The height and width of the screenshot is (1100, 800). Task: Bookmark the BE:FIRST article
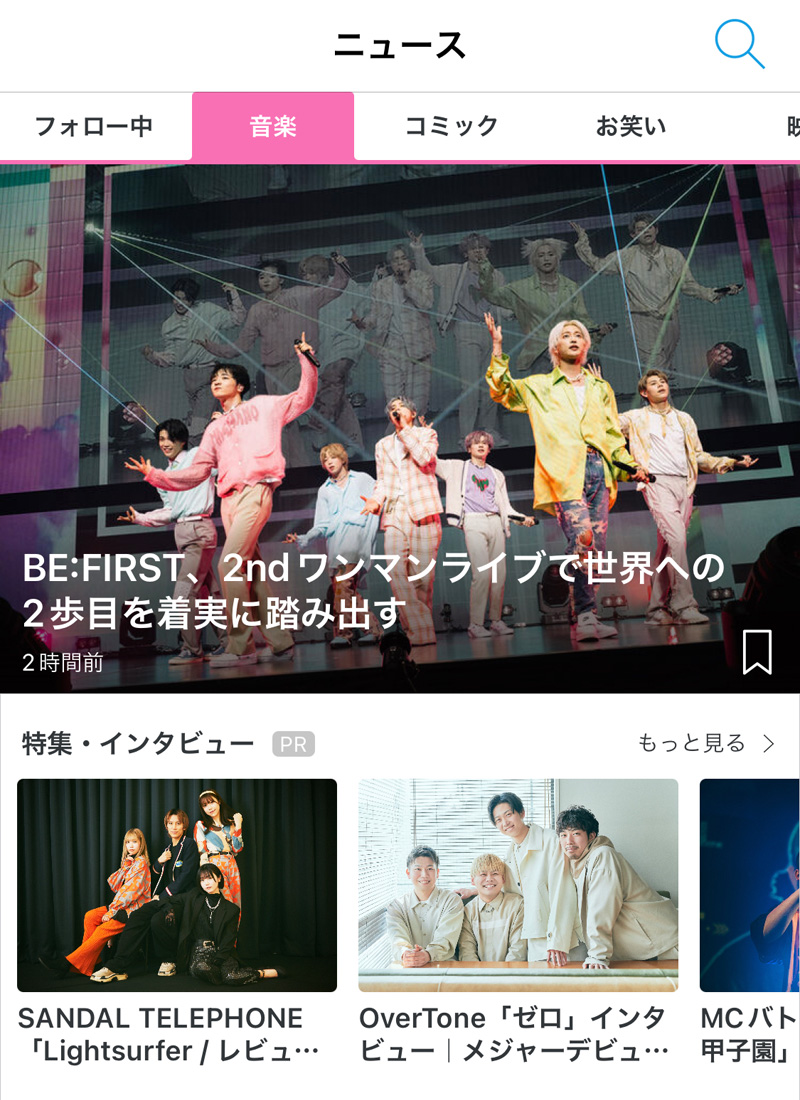(x=757, y=652)
